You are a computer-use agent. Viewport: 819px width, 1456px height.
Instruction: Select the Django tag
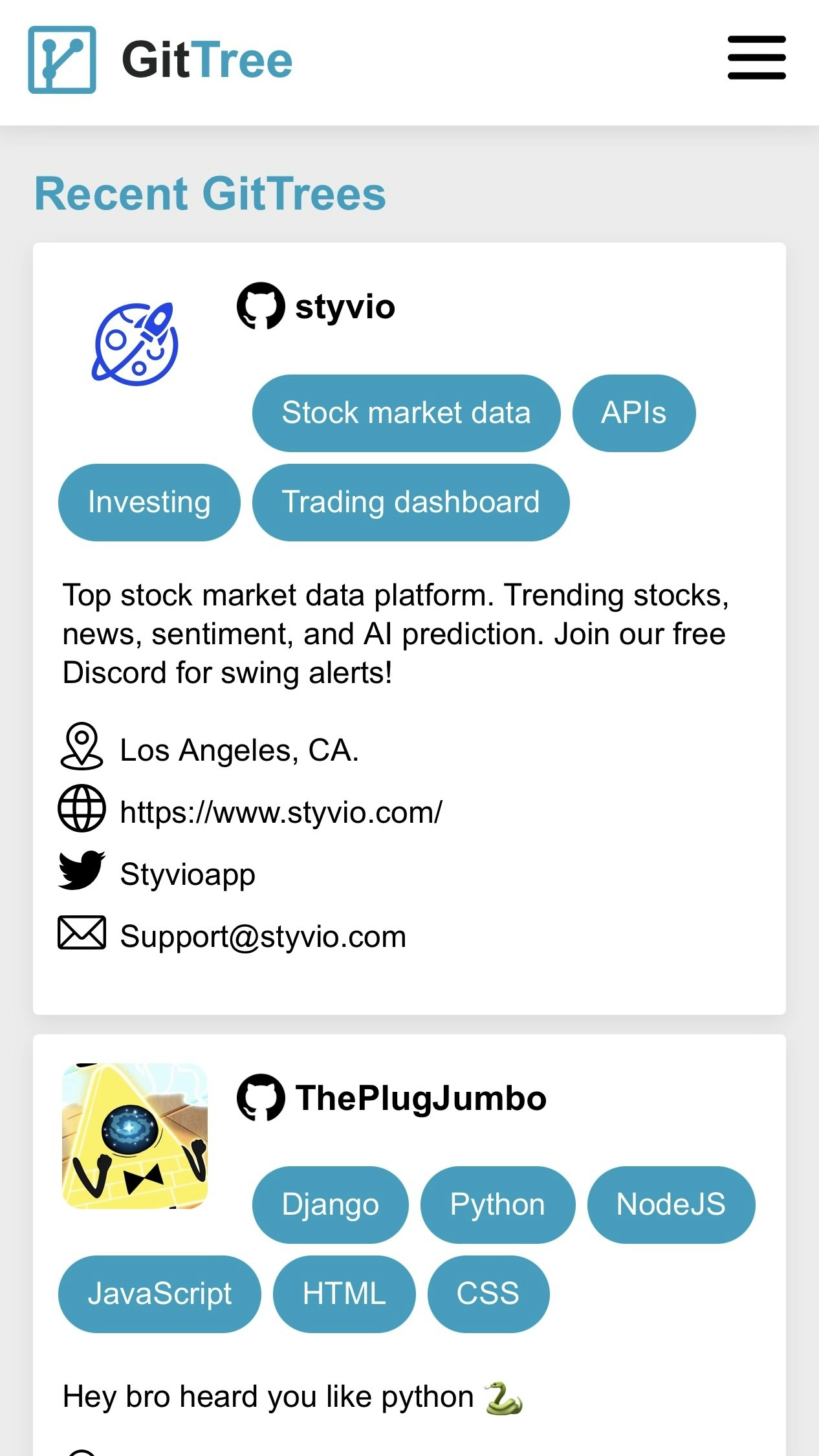[331, 1204]
